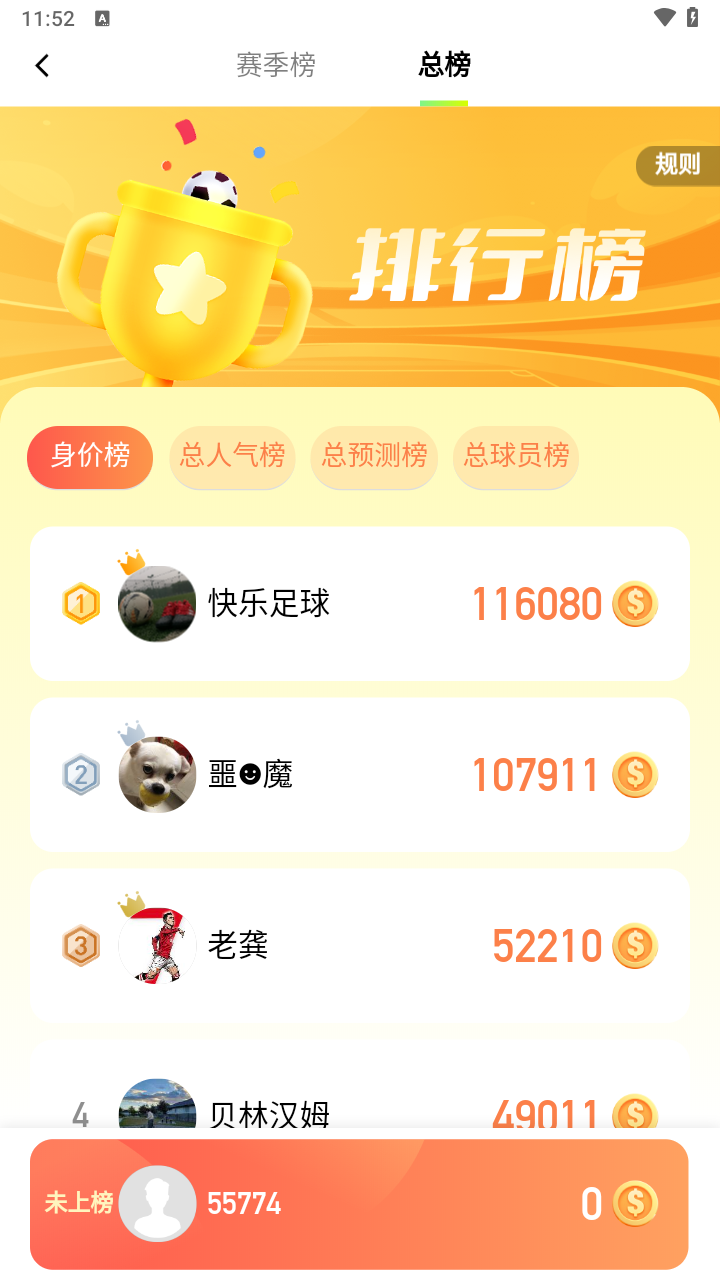Select the 总球员榜 filter

(515, 457)
